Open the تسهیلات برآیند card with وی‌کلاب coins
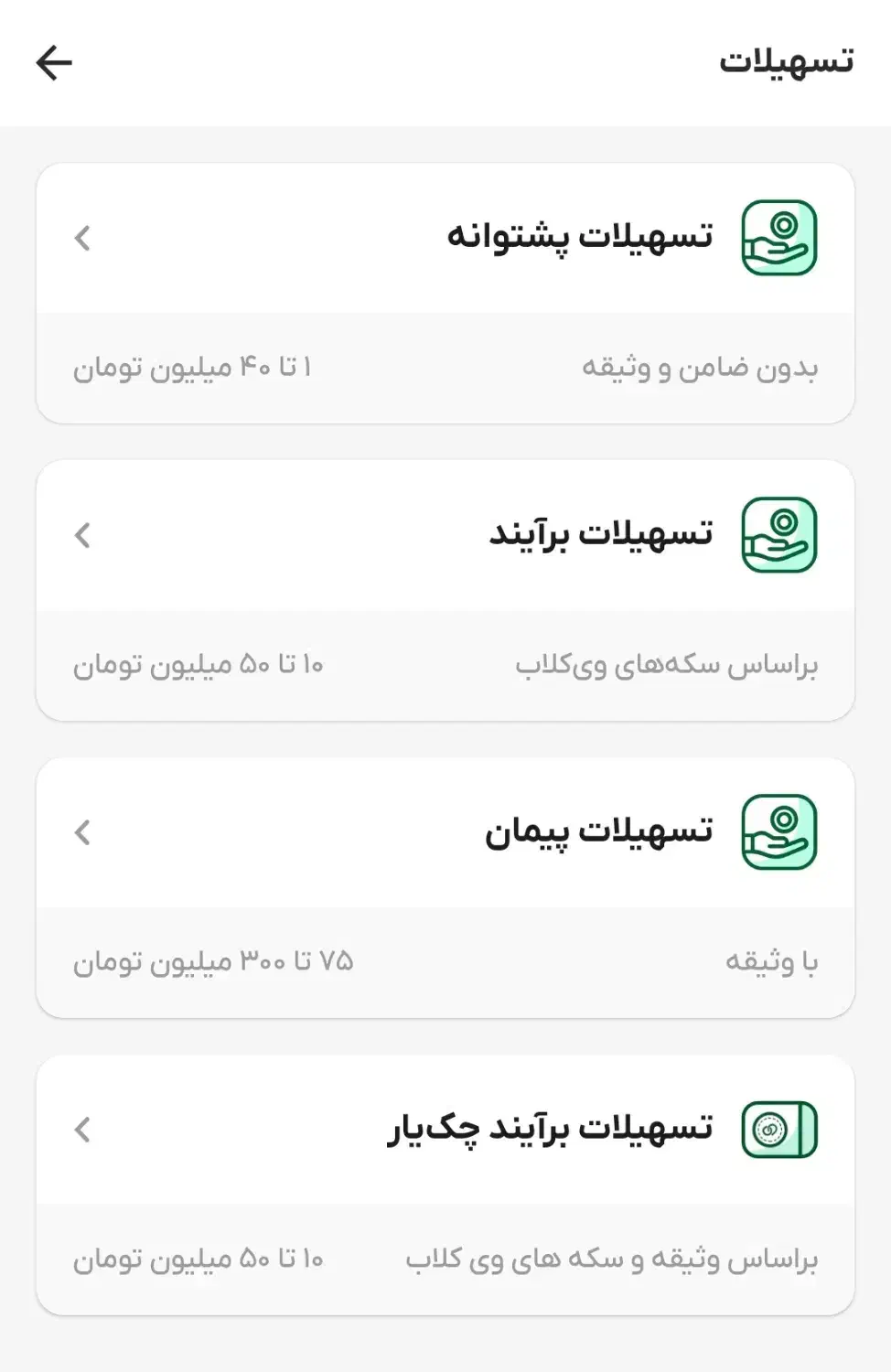The image size is (891, 1372). (445, 537)
